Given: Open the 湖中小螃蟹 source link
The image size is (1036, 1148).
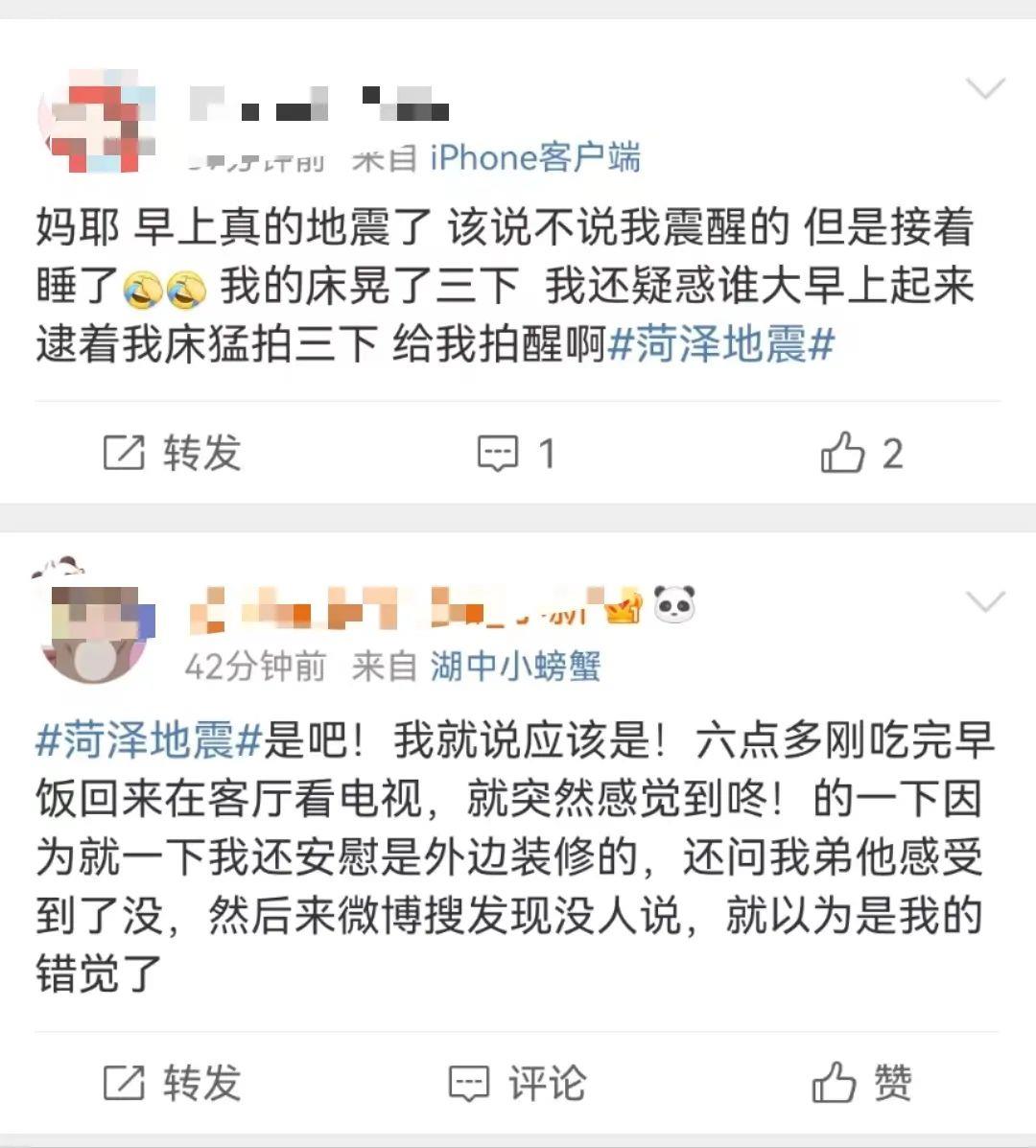Looking at the screenshot, I should 515,666.
